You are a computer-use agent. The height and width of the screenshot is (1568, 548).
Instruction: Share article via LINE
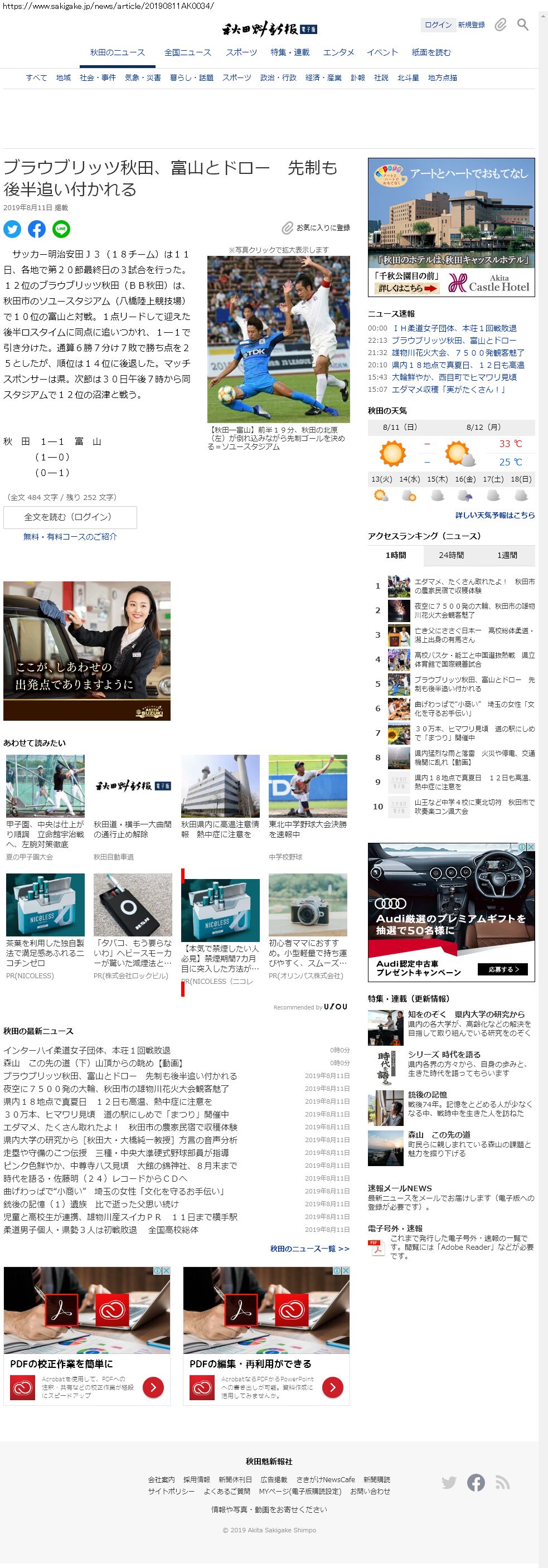pos(61,229)
